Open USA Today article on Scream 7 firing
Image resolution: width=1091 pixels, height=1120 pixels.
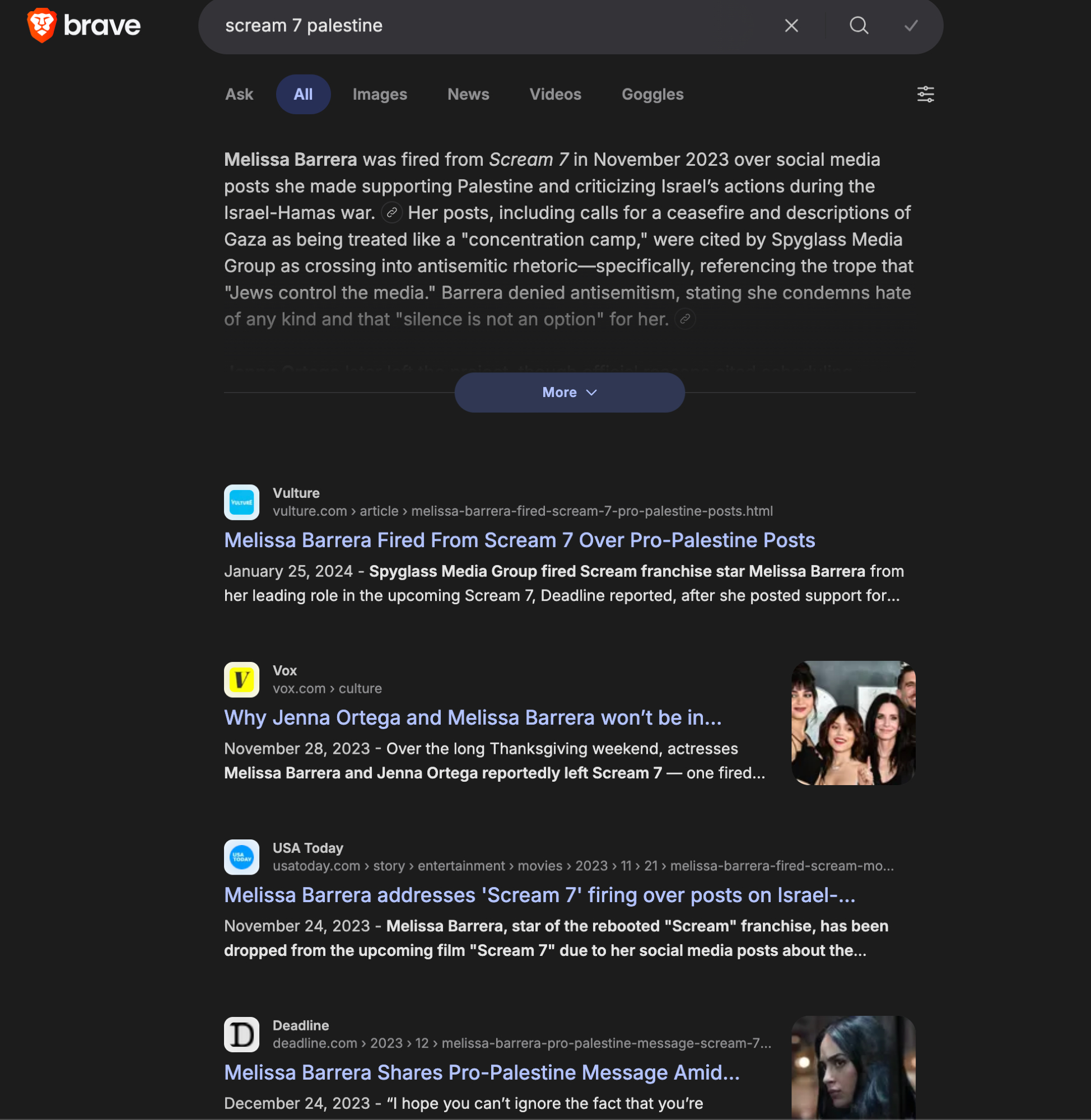539,895
